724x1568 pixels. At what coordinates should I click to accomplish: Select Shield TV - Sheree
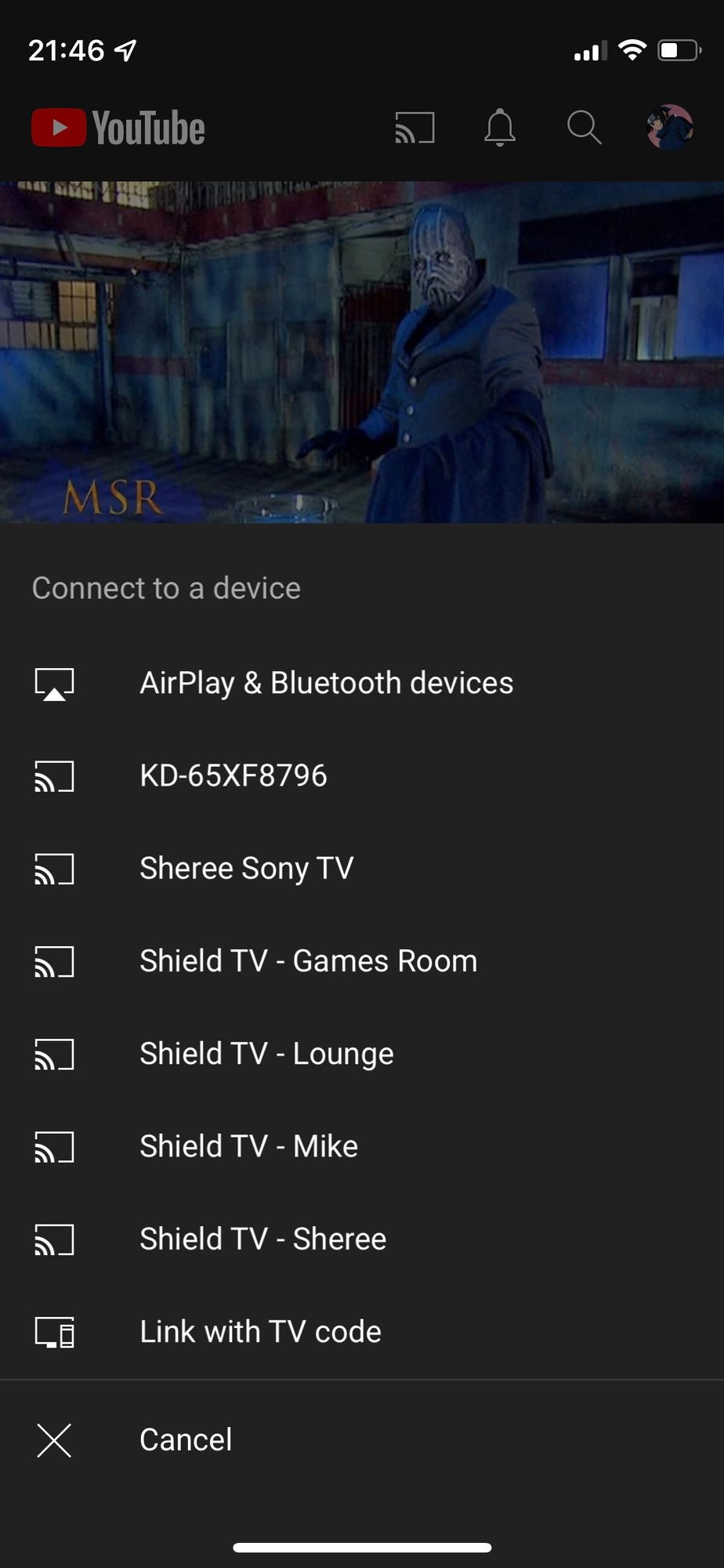pyautogui.click(x=262, y=1239)
